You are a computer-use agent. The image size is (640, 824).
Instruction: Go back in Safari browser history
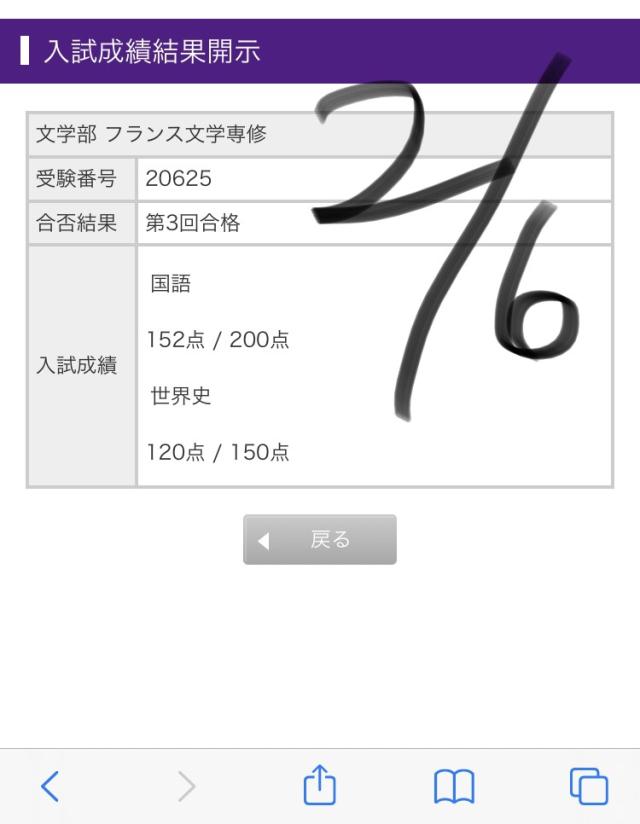click(x=50, y=787)
